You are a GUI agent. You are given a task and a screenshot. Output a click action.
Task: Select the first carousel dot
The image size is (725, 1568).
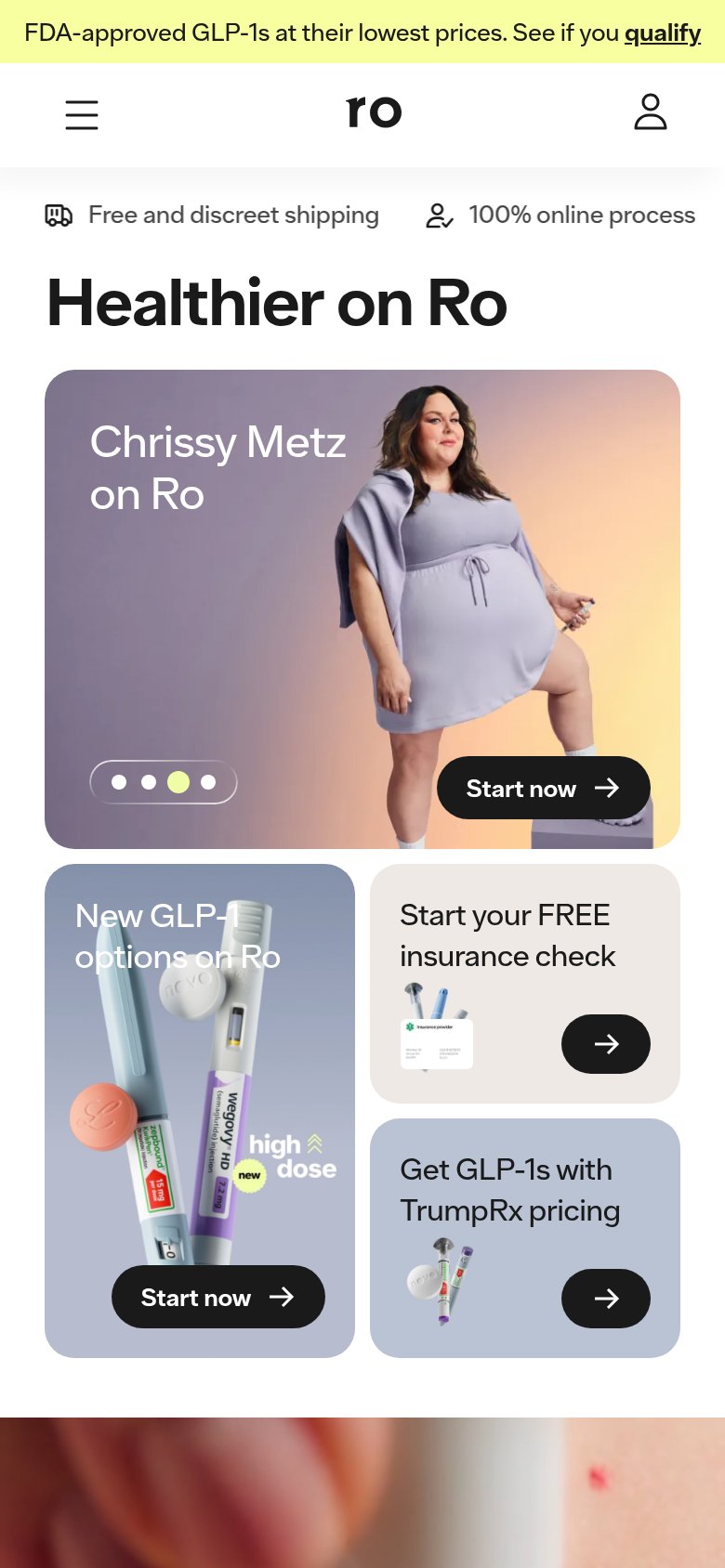click(x=119, y=782)
